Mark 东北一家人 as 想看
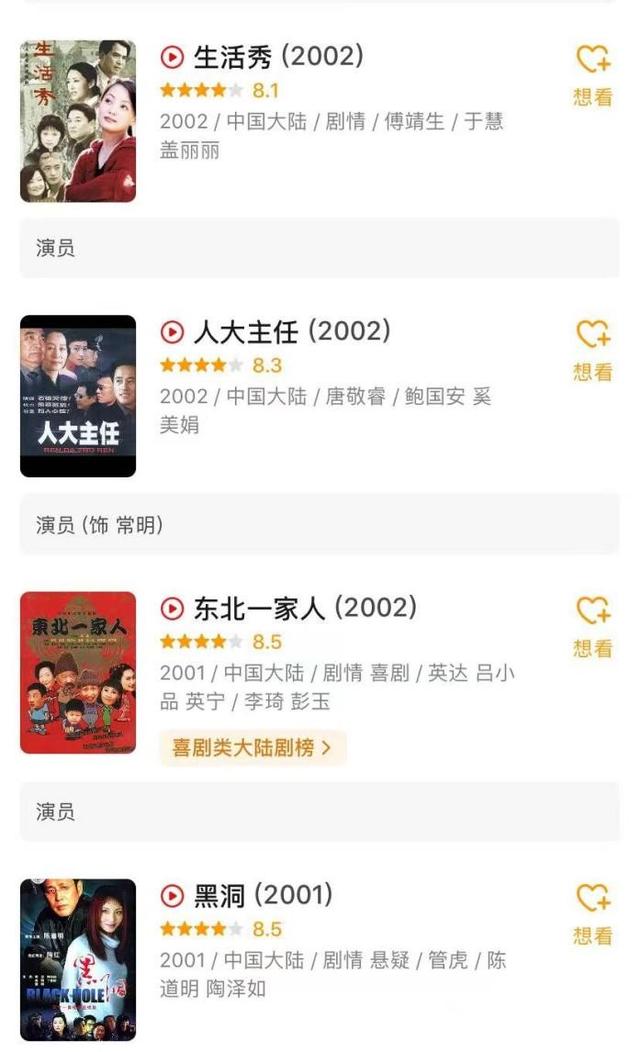 [x=593, y=624]
